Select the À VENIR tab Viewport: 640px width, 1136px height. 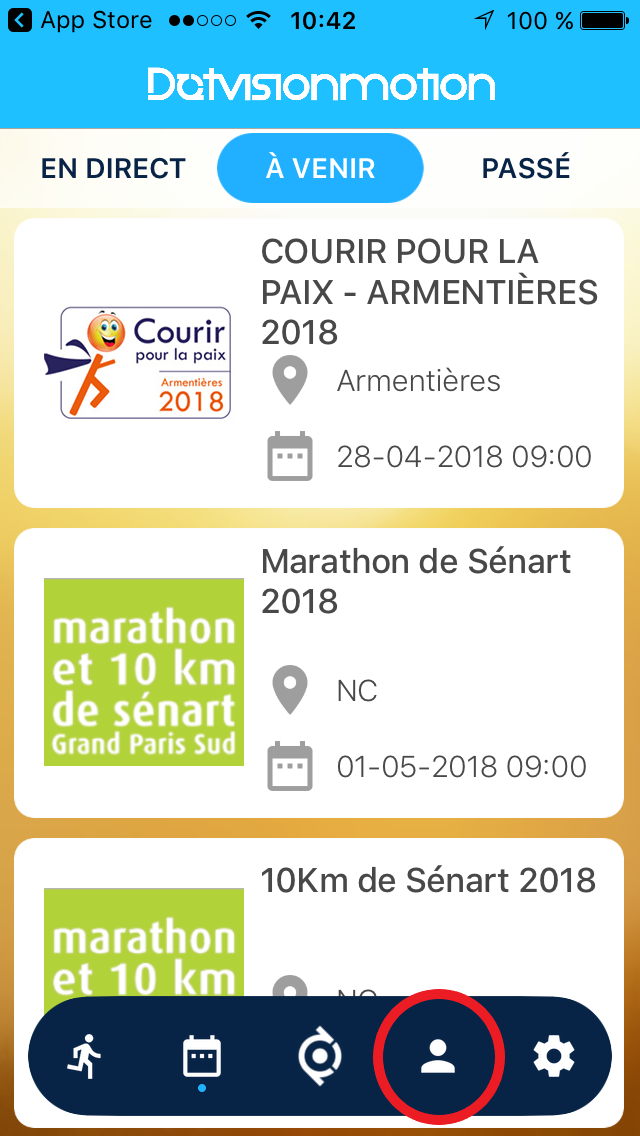click(x=320, y=168)
